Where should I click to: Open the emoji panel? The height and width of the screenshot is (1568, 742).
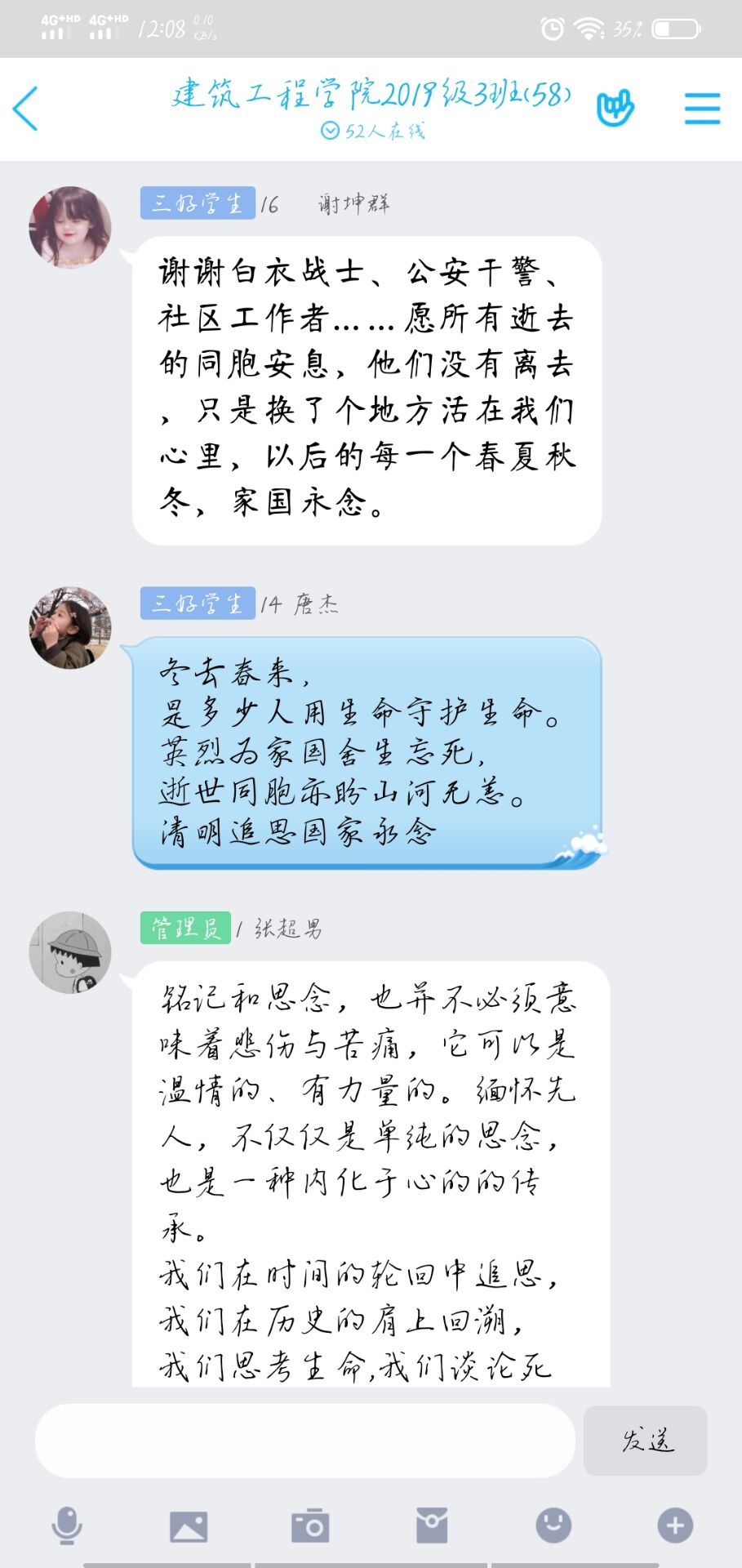[x=553, y=1526]
